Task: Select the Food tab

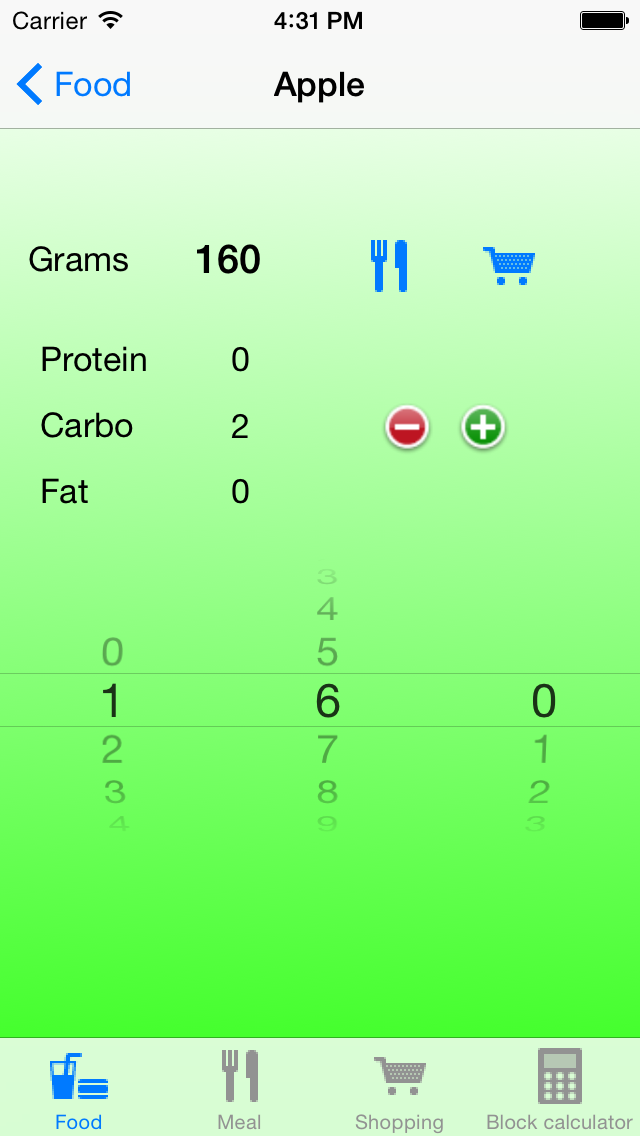Action: 79,1088
